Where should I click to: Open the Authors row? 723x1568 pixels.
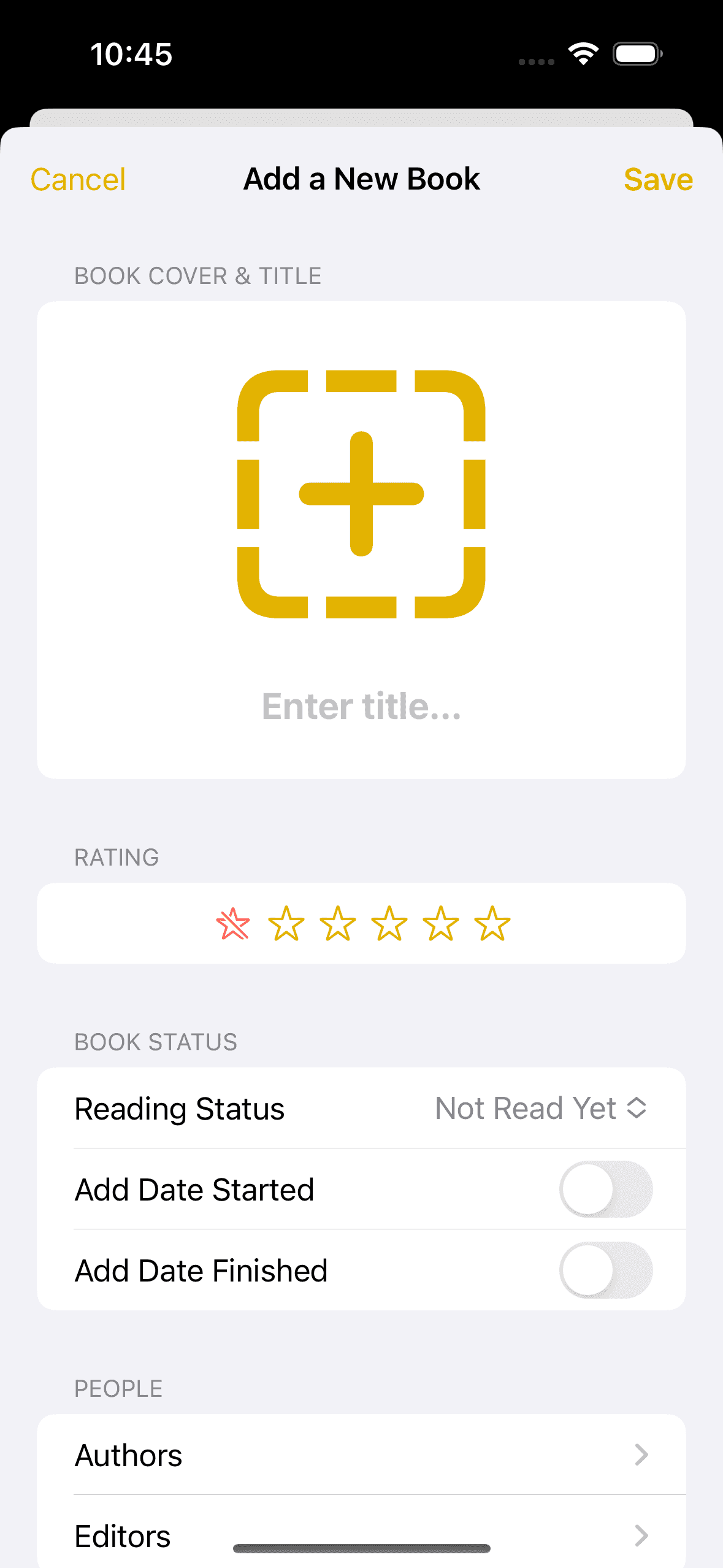coord(361,1455)
